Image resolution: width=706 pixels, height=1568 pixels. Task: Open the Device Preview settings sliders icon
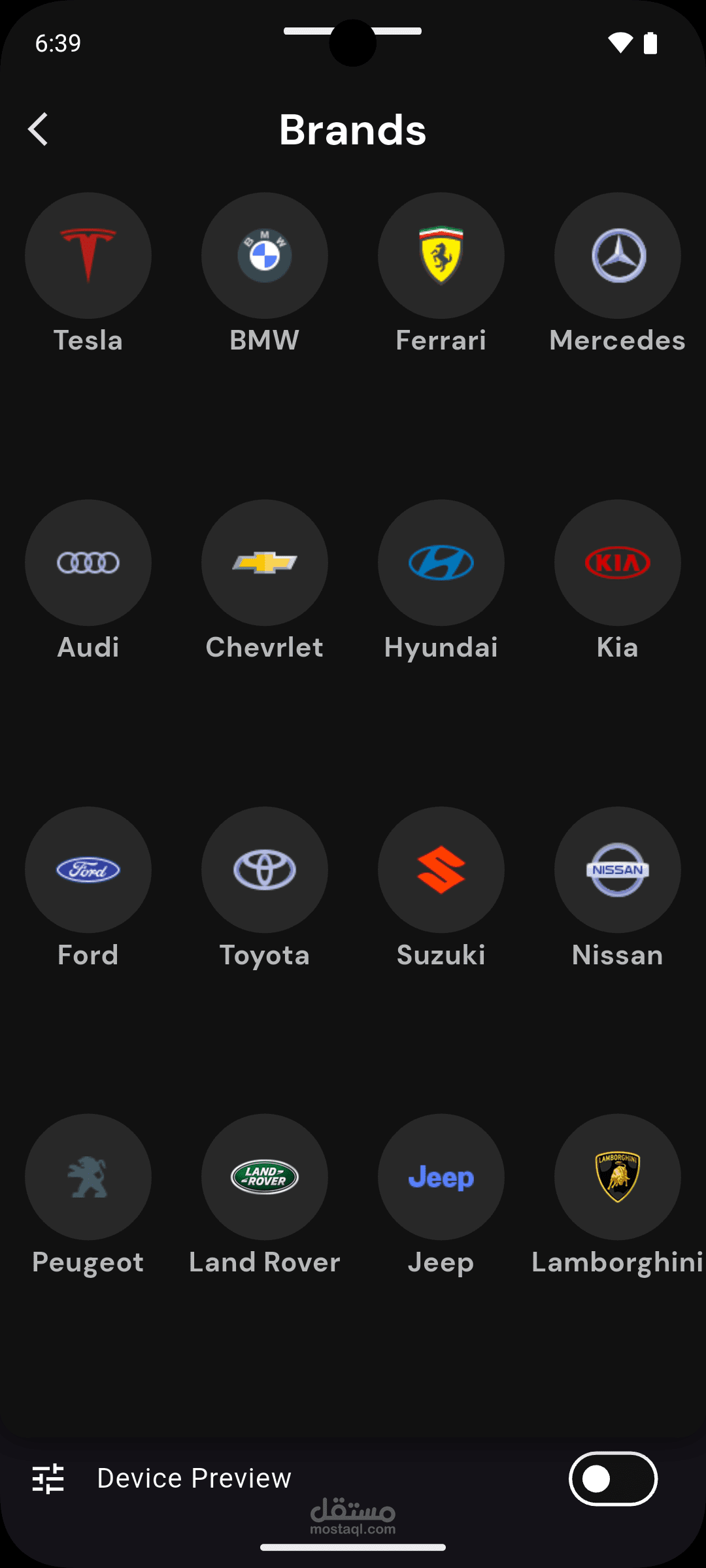click(x=48, y=1478)
